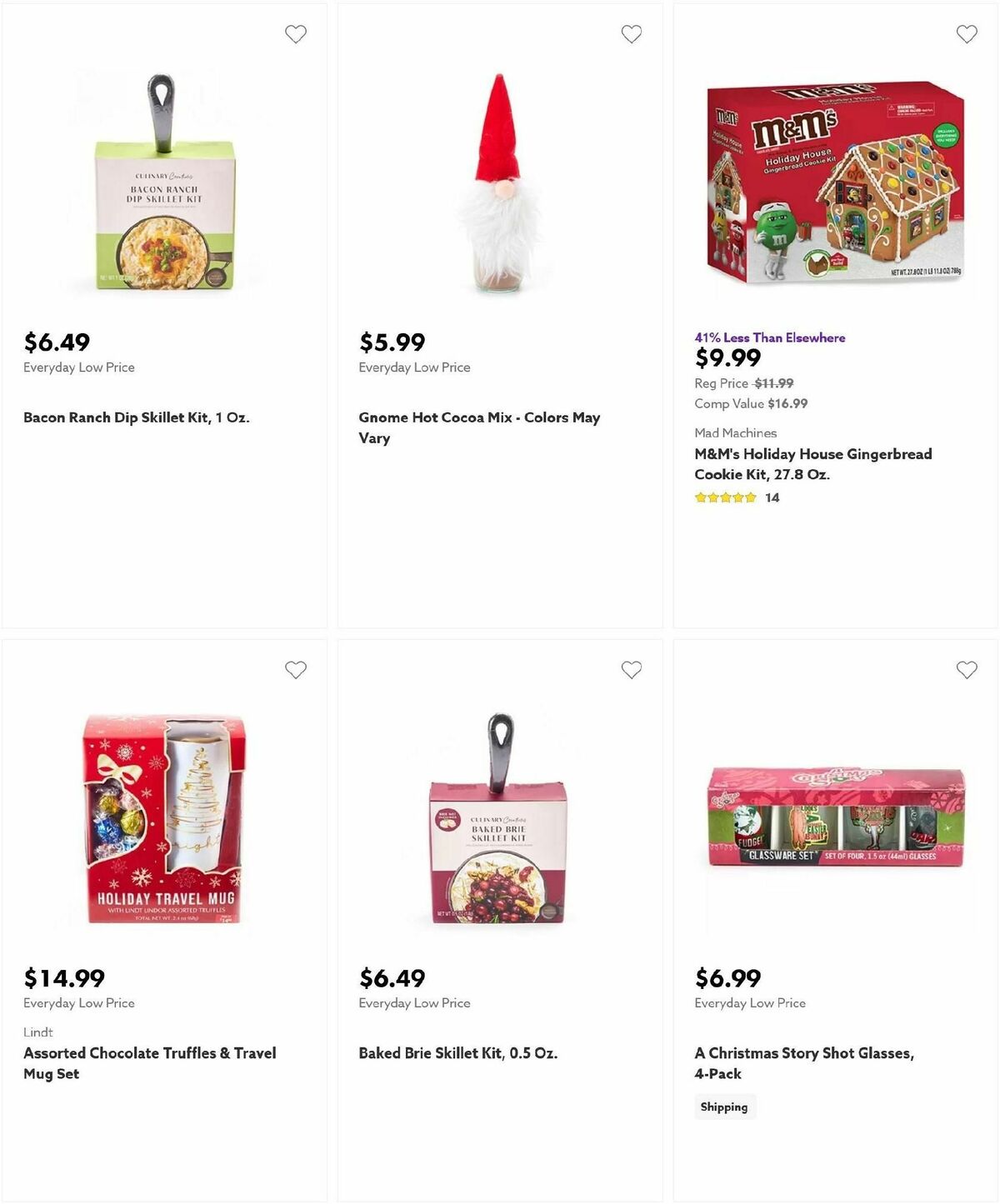
Task: Click the Shipping badge under the shot glasses
Action: (x=725, y=1107)
